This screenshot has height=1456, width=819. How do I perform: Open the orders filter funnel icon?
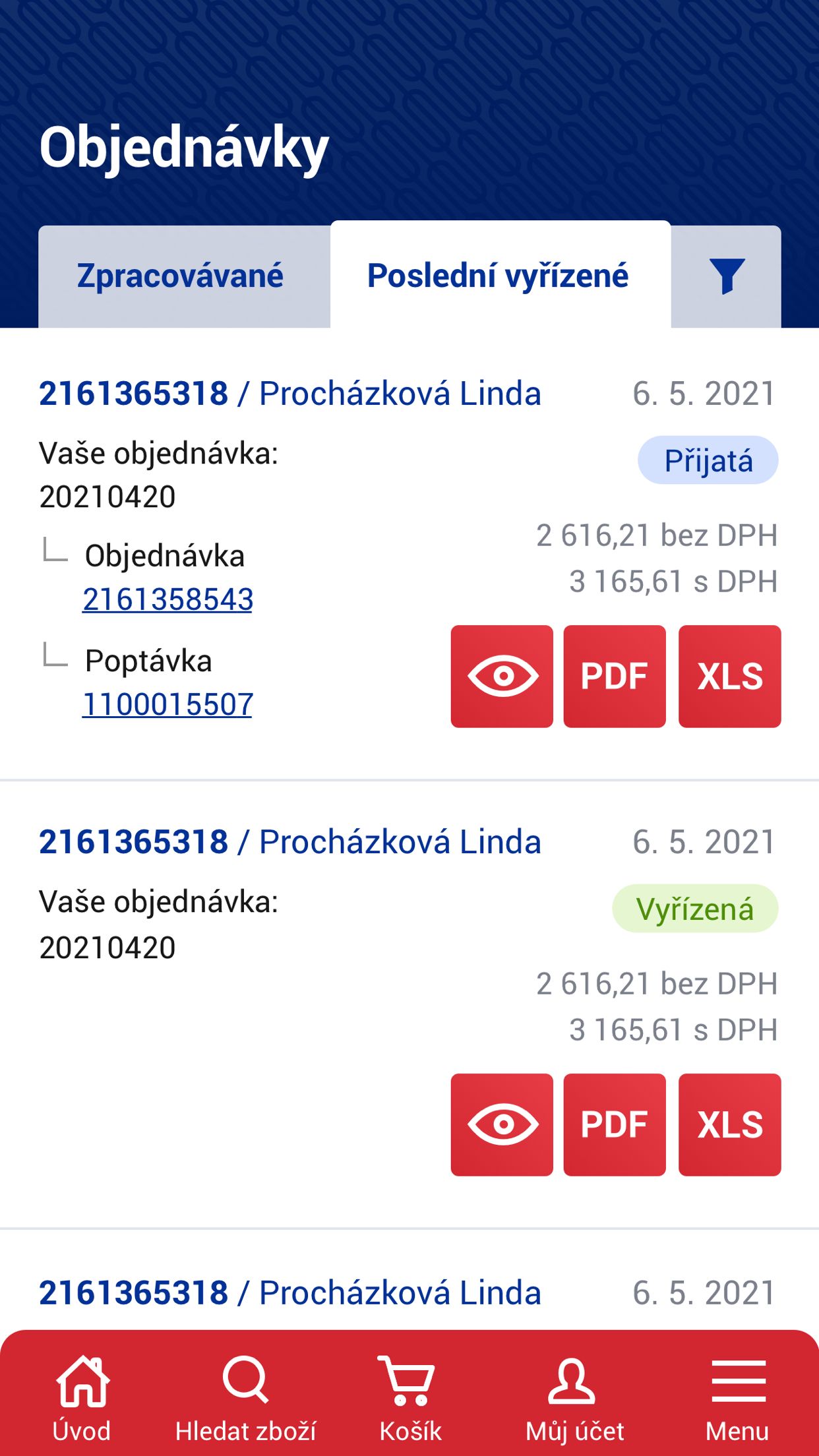[727, 277]
